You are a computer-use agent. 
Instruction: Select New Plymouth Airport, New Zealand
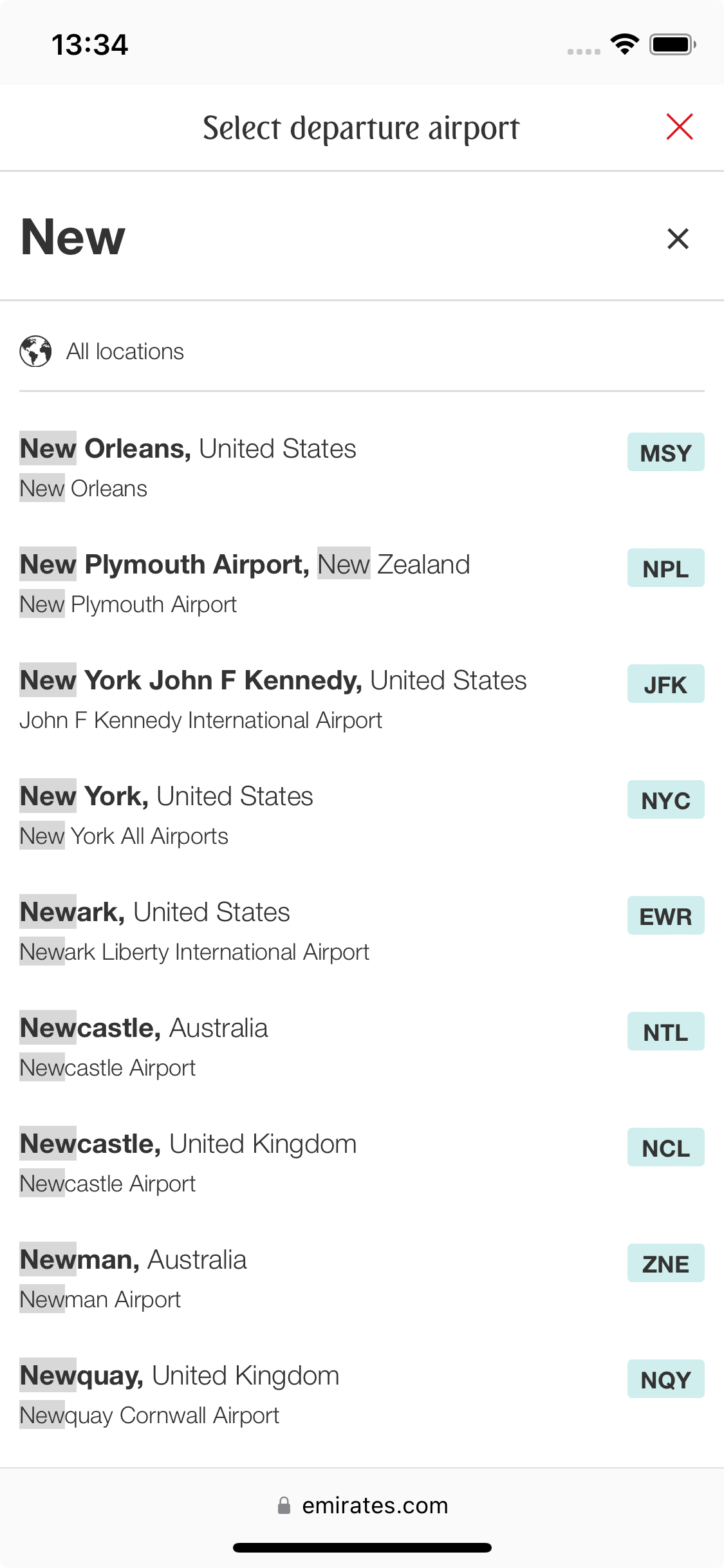tap(245, 564)
